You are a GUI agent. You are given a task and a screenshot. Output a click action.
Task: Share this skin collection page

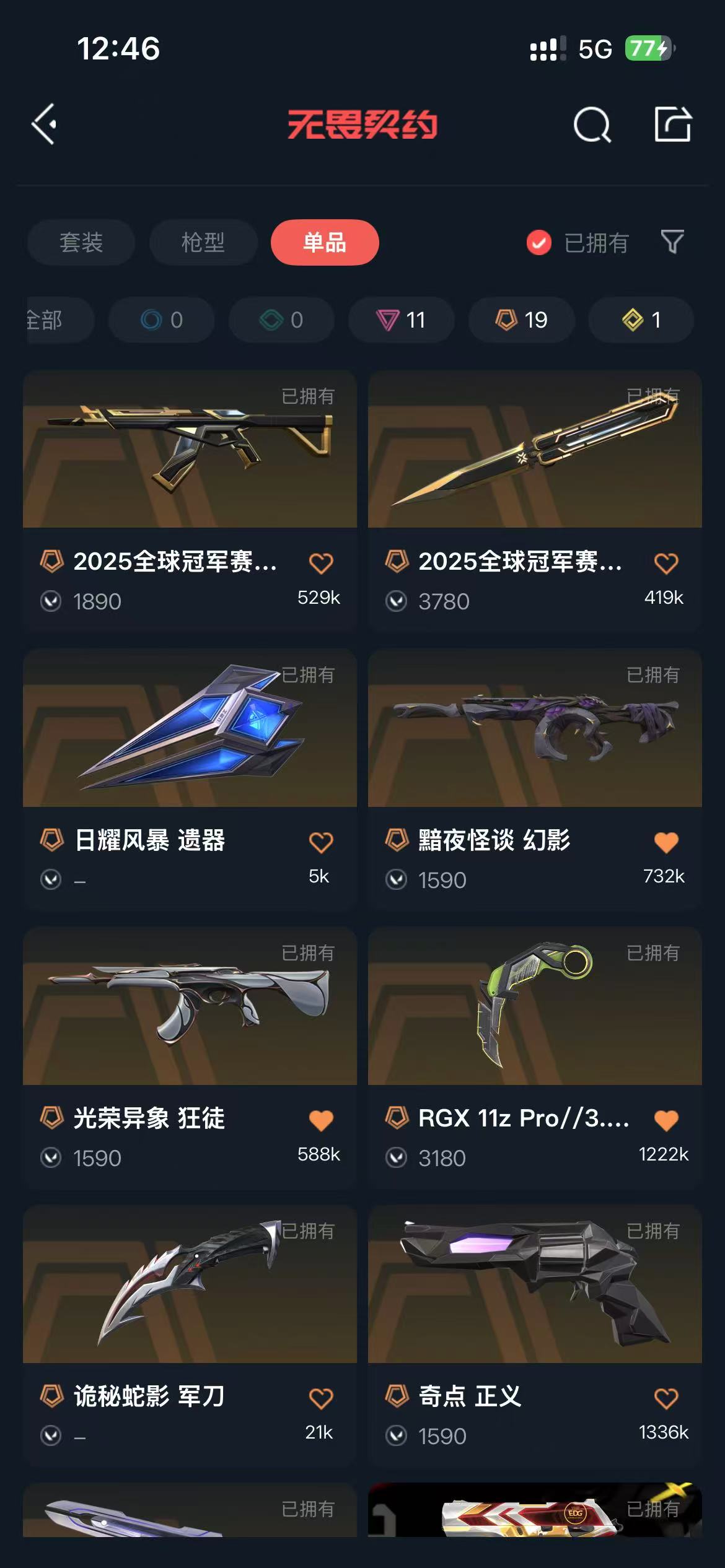[x=673, y=124]
